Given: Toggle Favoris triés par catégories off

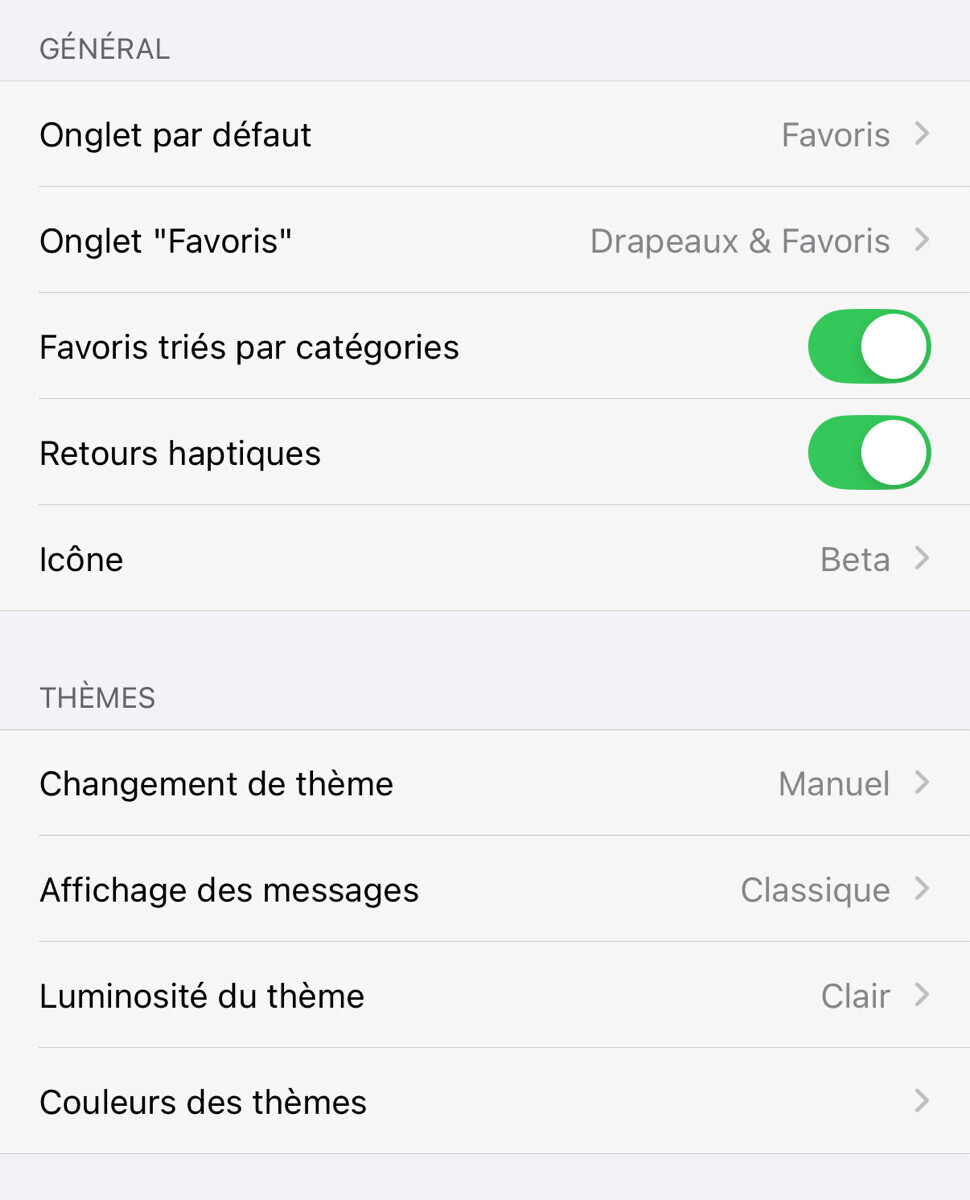Looking at the screenshot, I should (x=868, y=346).
